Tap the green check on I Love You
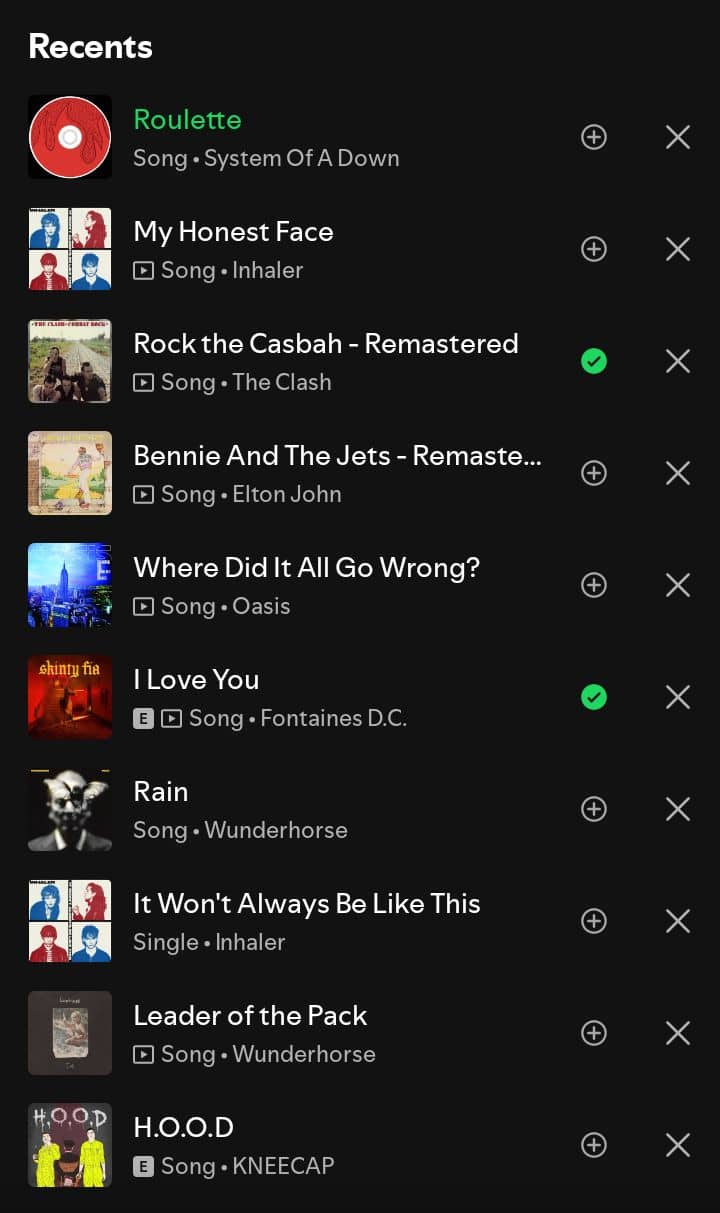720x1213 pixels. 594,697
